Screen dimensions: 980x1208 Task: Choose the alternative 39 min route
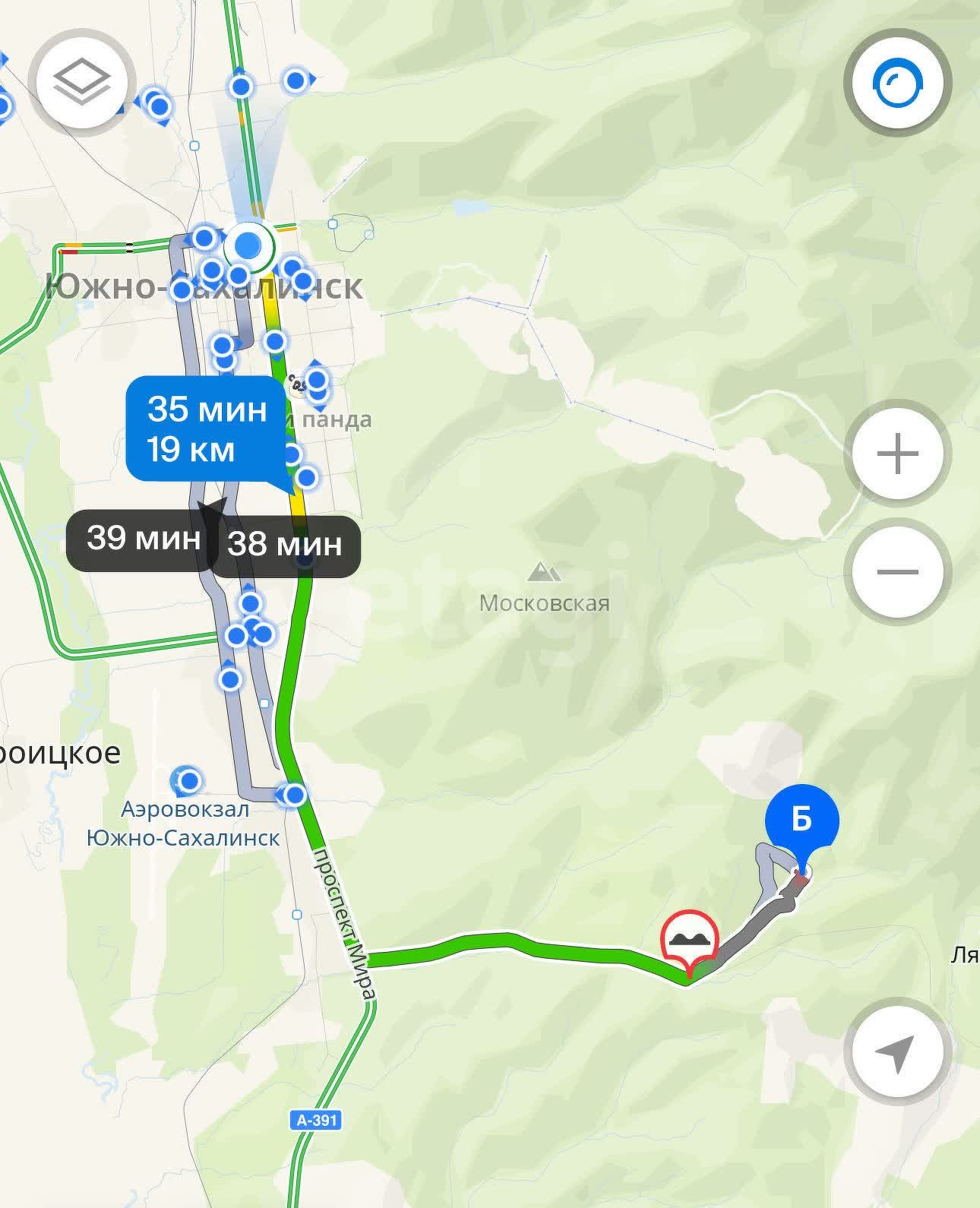142,539
